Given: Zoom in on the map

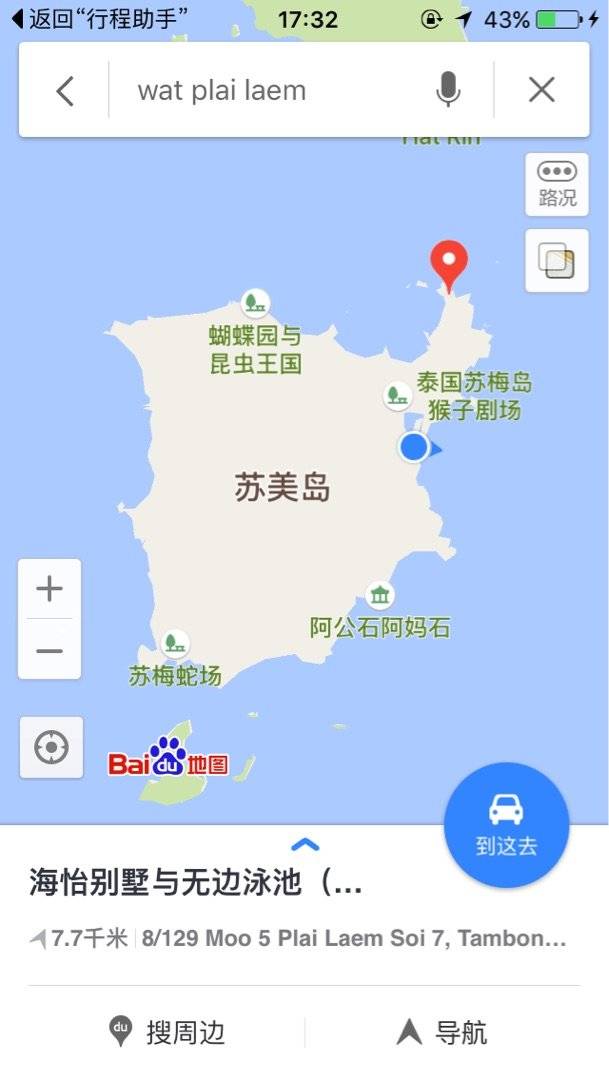Looking at the screenshot, I should click(x=49, y=589).
